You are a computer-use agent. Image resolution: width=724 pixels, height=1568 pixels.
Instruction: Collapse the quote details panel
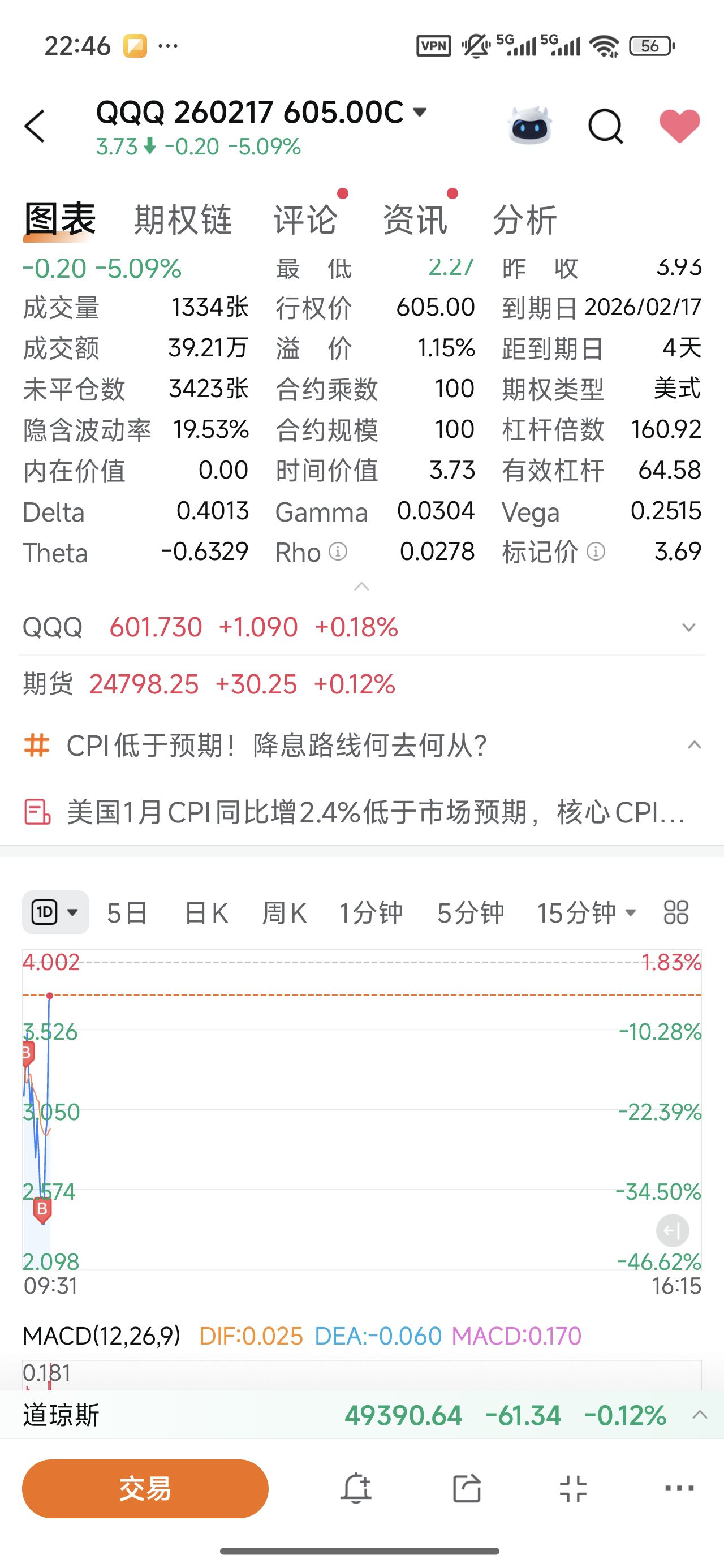tap(361, 587)
